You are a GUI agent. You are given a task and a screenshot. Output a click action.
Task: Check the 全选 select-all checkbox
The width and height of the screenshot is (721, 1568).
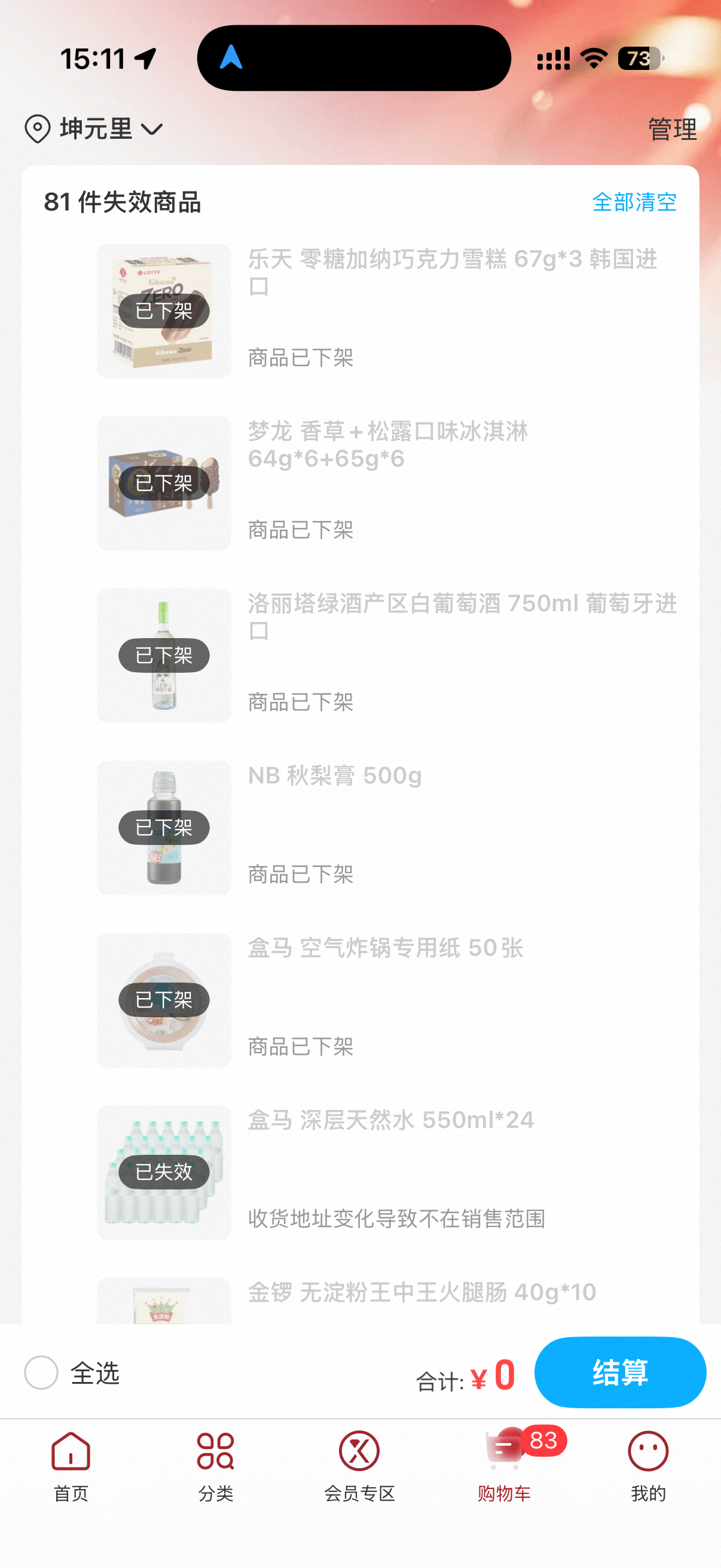click(41, 1372)
